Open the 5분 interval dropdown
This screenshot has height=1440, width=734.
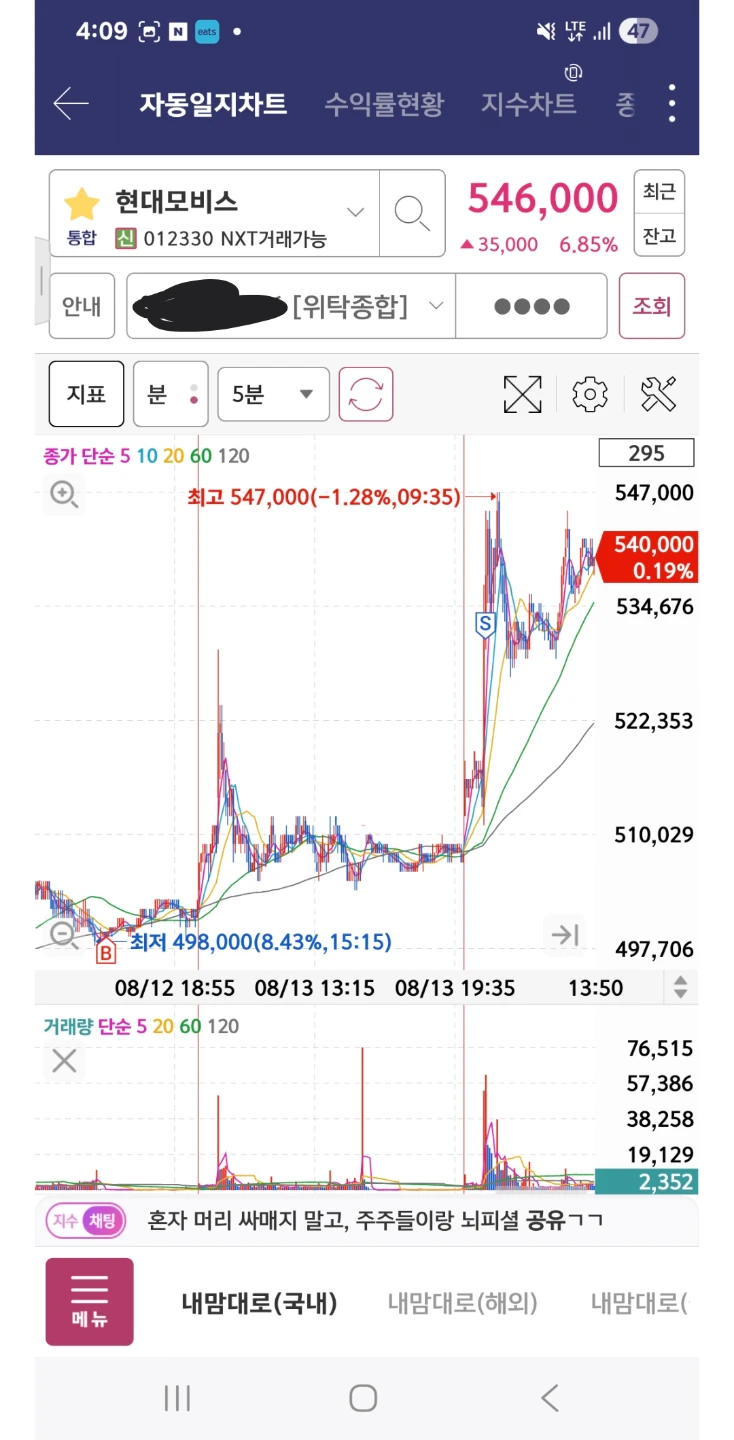pyautogui.click(x=273, y=394)
